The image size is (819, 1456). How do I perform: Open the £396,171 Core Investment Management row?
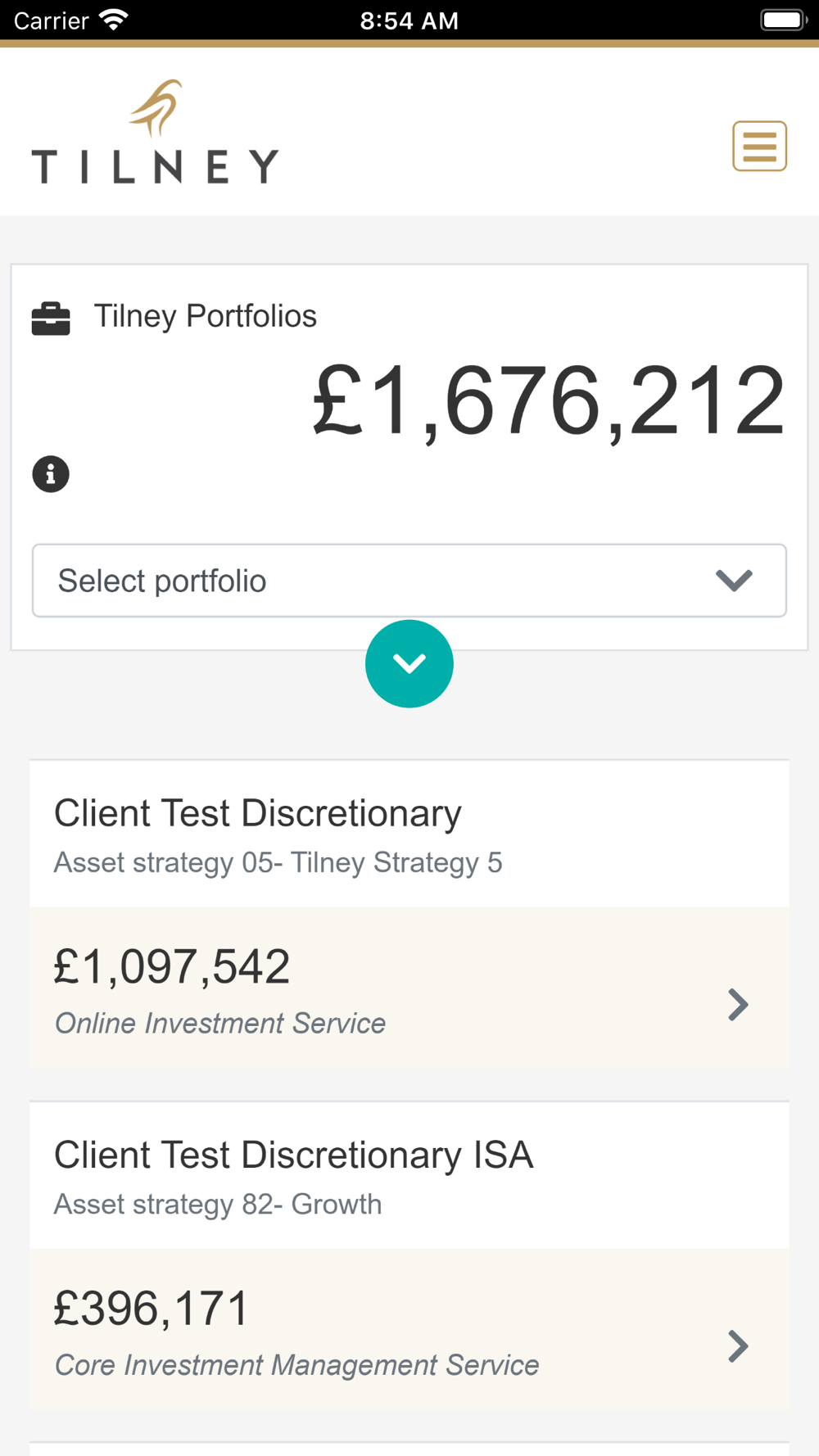click(x=409, y=1329)
